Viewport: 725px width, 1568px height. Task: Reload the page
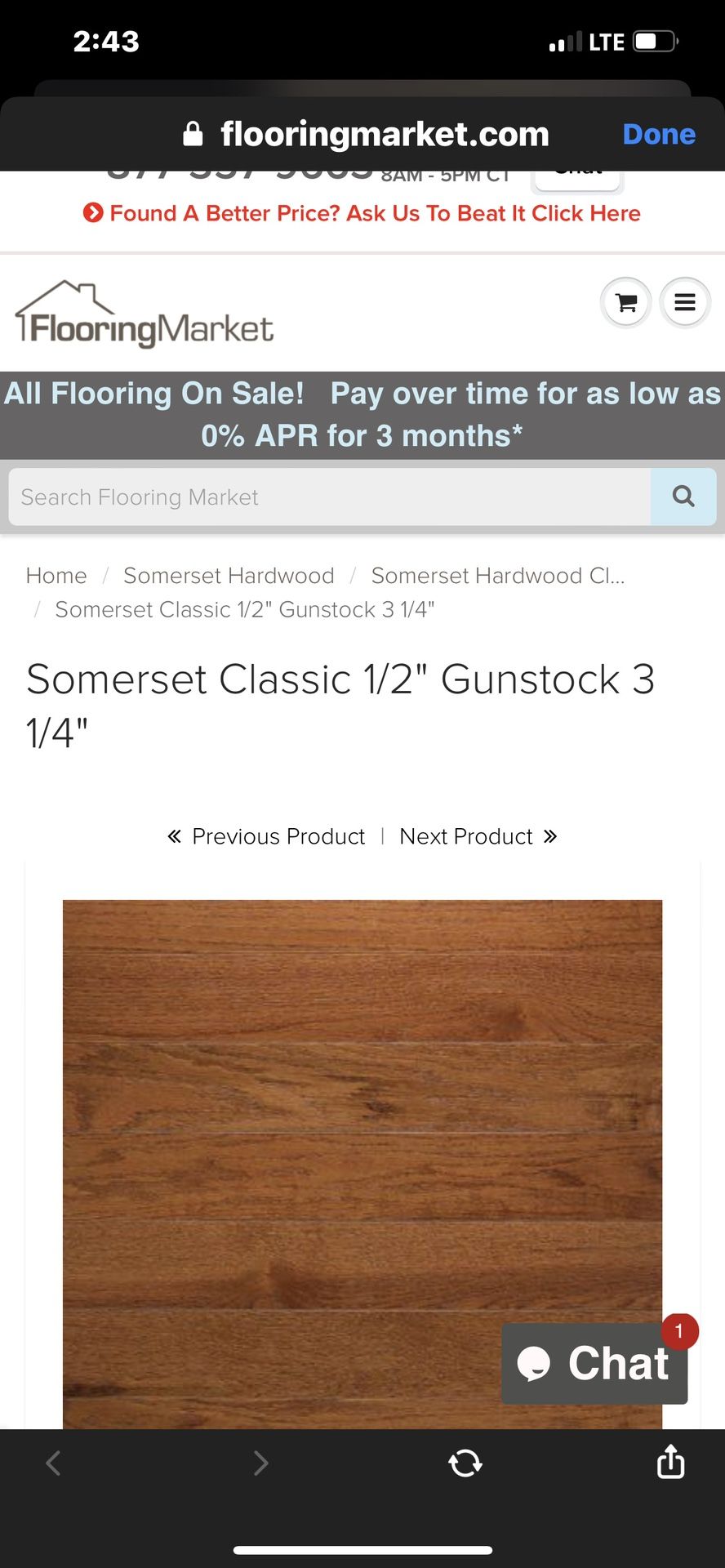[465, 1463]
